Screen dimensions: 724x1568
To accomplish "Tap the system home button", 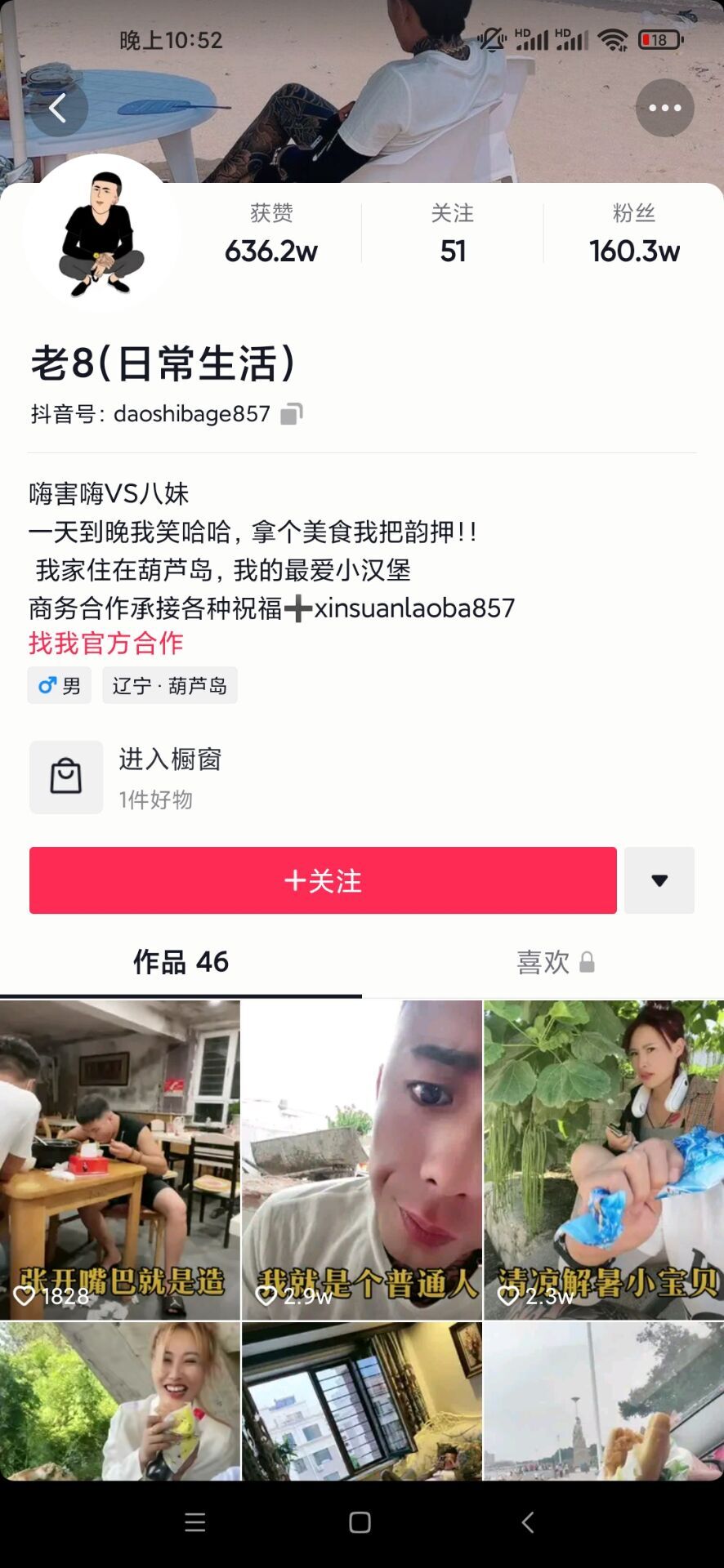I will tap(360, 1522).
